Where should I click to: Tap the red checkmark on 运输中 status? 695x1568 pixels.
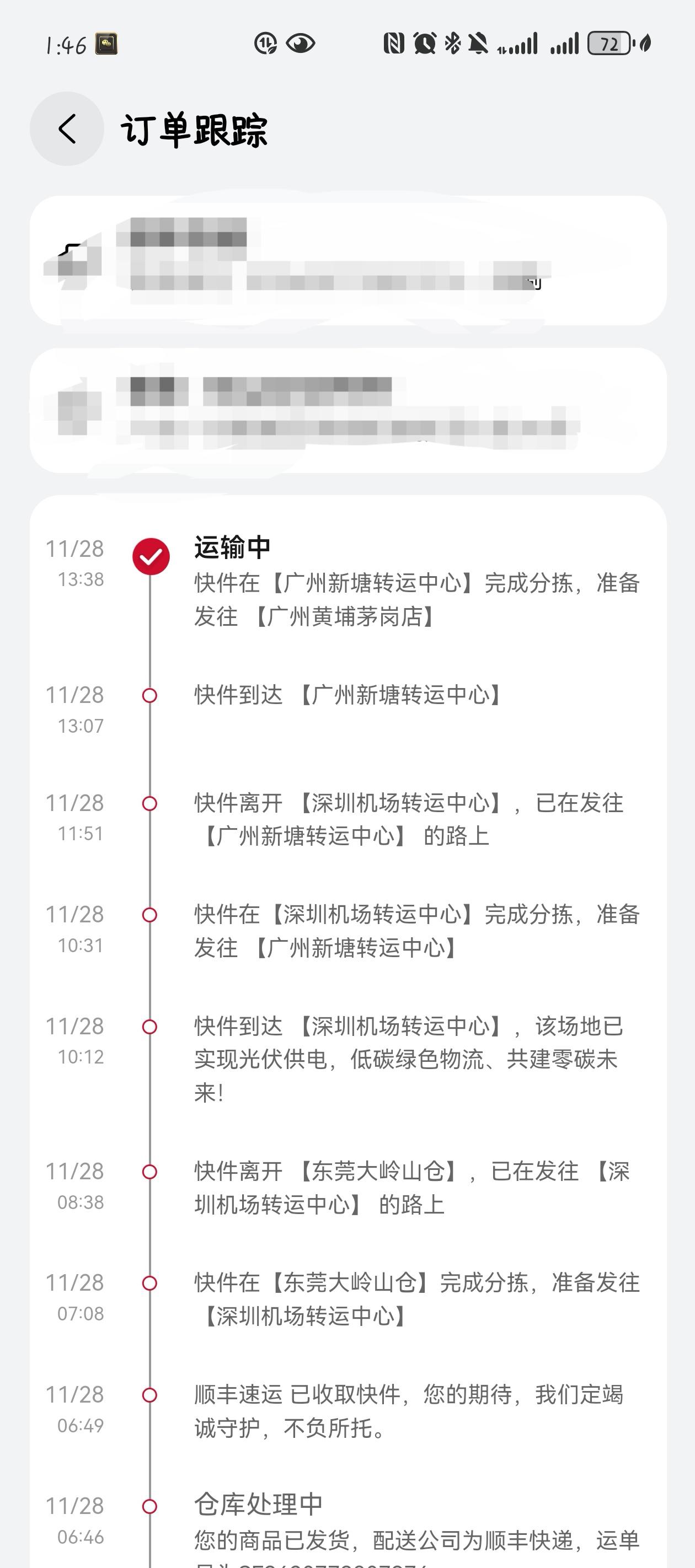point(150,556)
